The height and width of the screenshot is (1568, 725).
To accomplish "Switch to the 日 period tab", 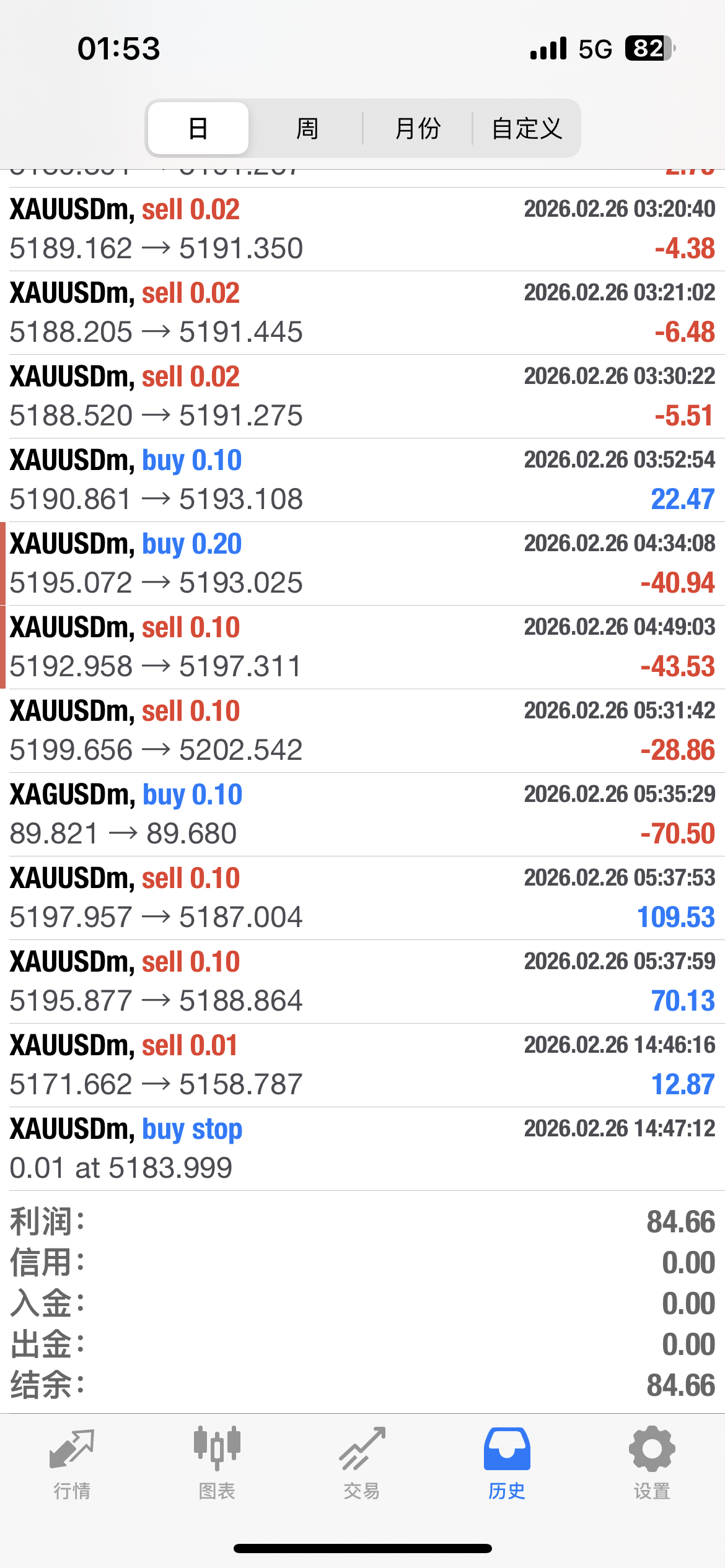I will pos(198,128).
